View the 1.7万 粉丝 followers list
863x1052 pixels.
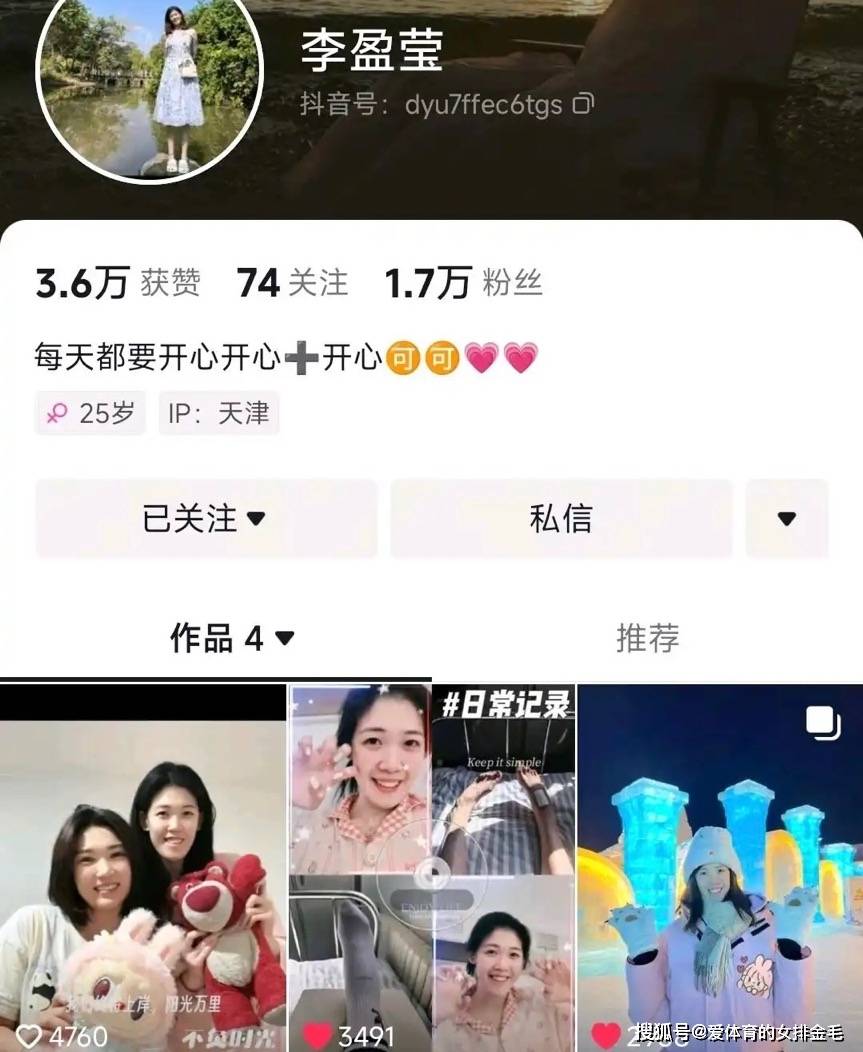click(x=463, y=283)
